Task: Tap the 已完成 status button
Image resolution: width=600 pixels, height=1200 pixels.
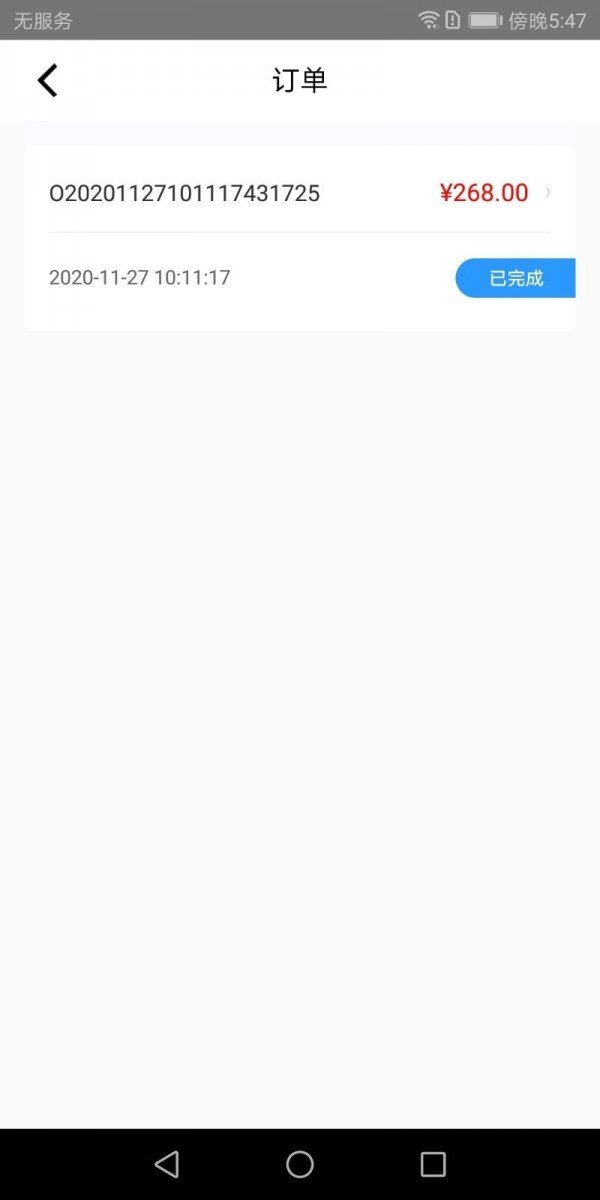Action: coord(515,278)
